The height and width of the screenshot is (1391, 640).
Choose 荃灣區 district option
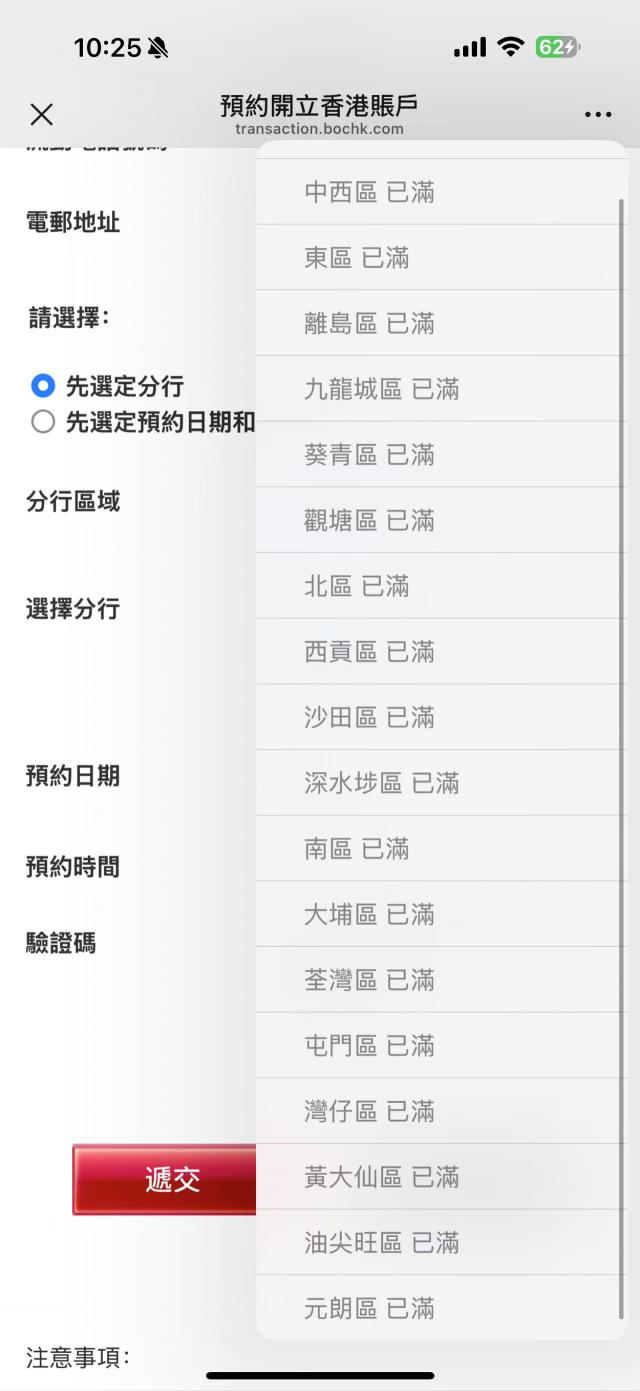pyautogui.click(x=370, y=980)
